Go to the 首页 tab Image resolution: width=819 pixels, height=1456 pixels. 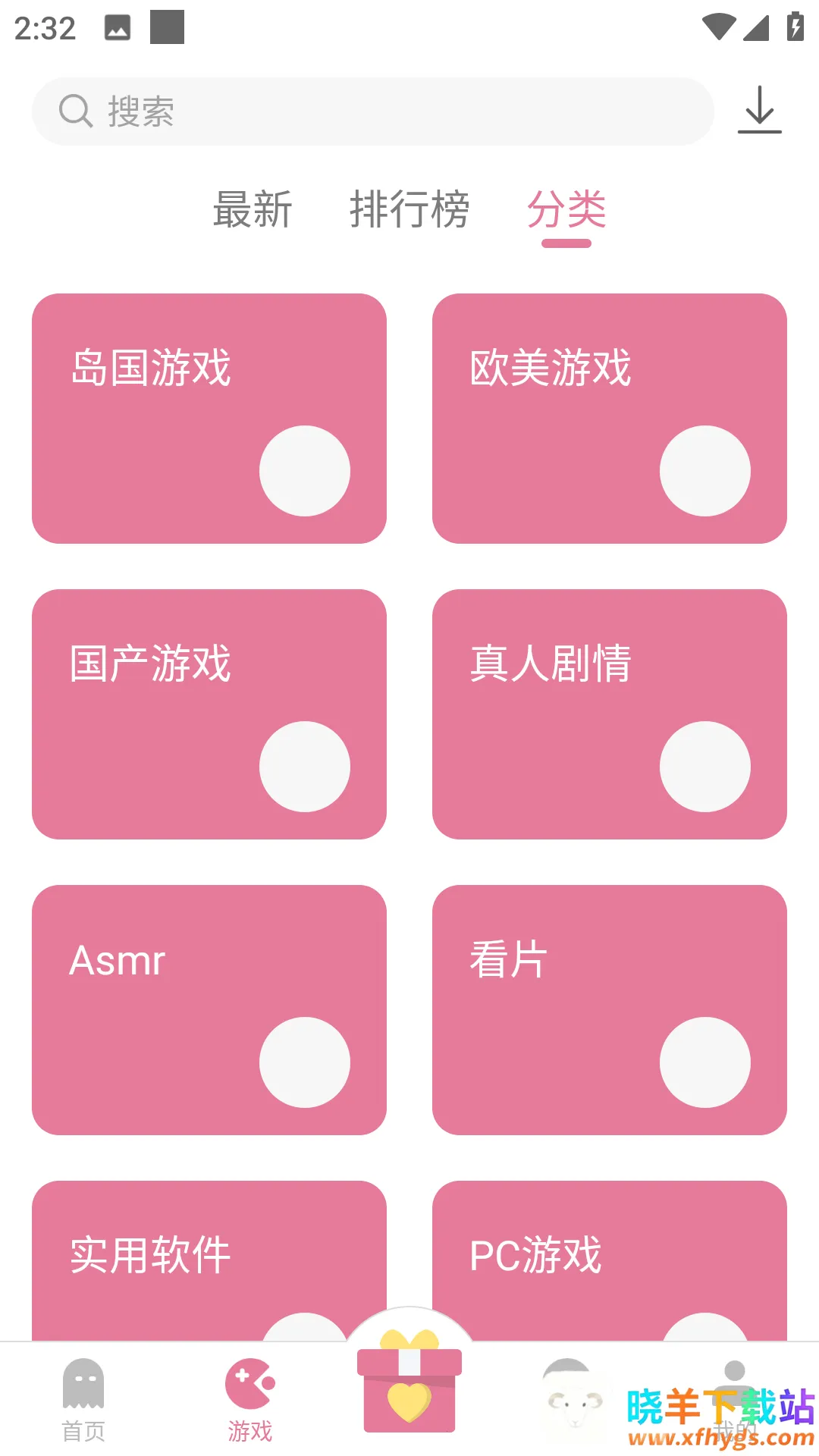pyautogui.click(x=83, y=1401)
